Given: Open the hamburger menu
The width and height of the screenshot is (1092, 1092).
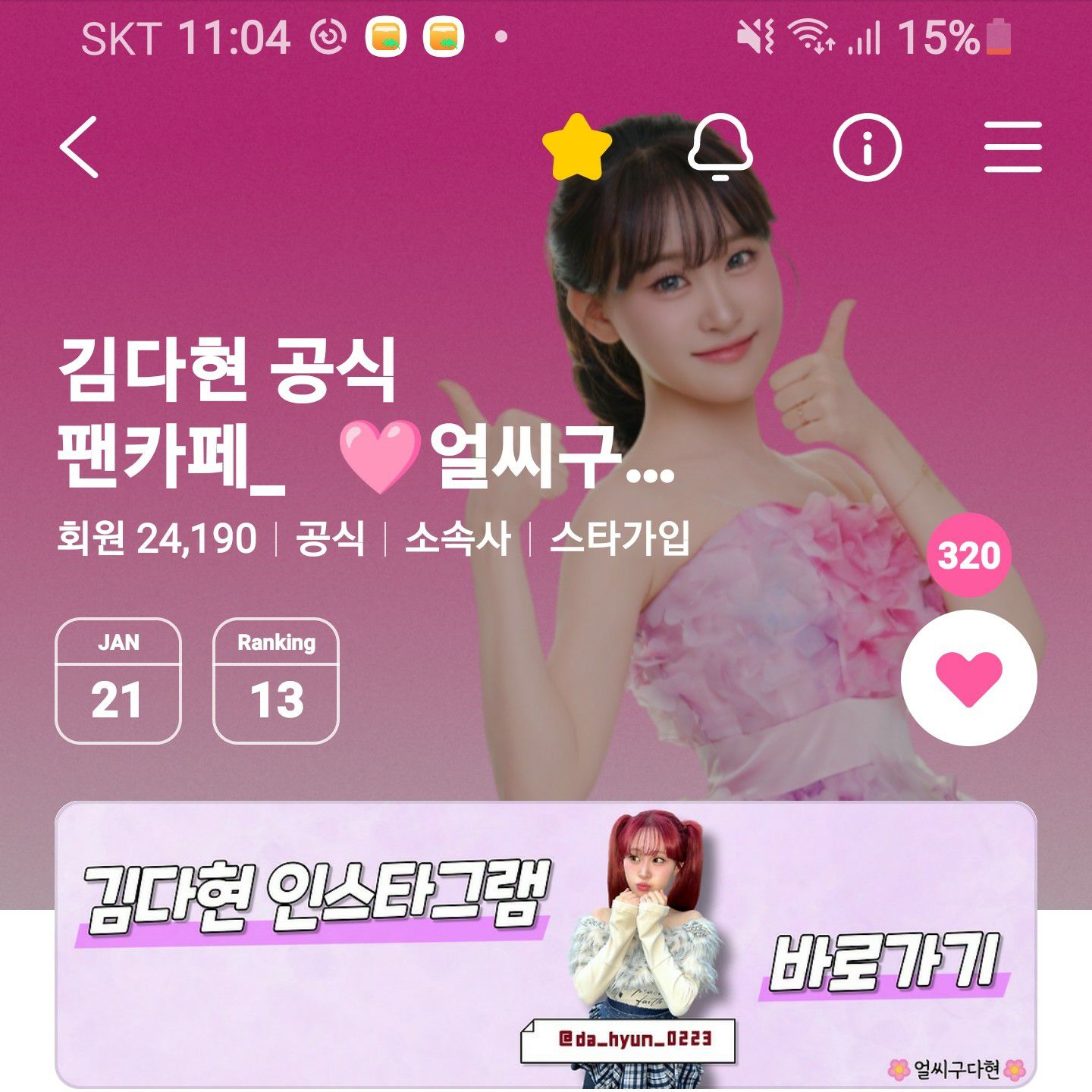Looking at the screenshot, I should tap(1013, 147).
